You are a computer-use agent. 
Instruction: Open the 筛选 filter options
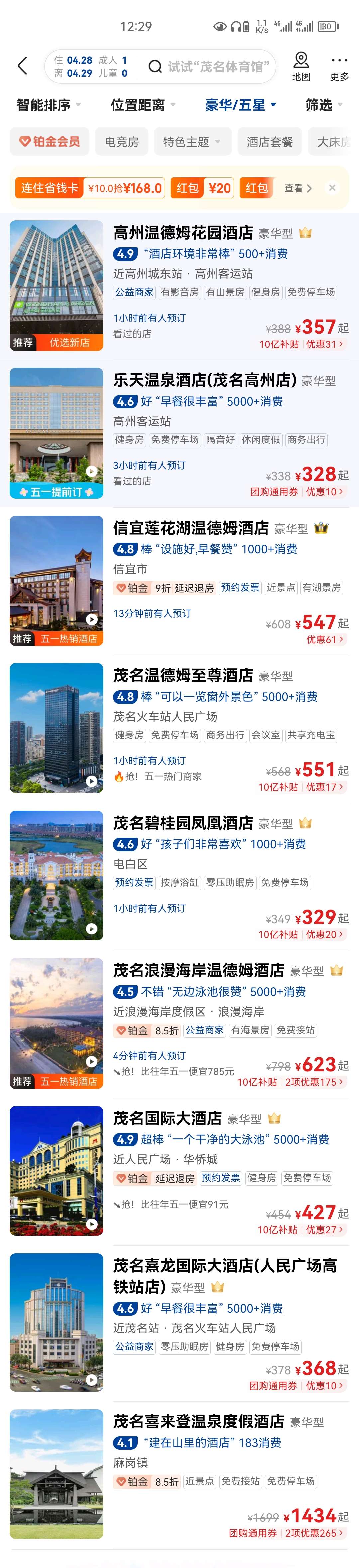(324, 105)
